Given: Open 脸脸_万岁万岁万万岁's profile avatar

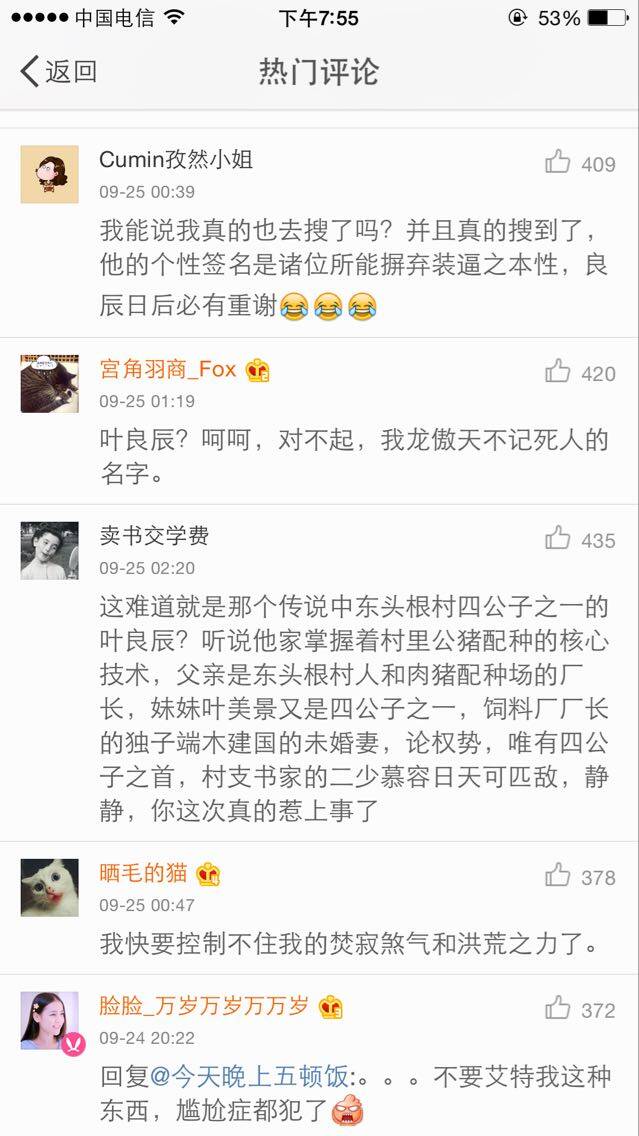Looking at the screenshot, I should [49, 1022].
